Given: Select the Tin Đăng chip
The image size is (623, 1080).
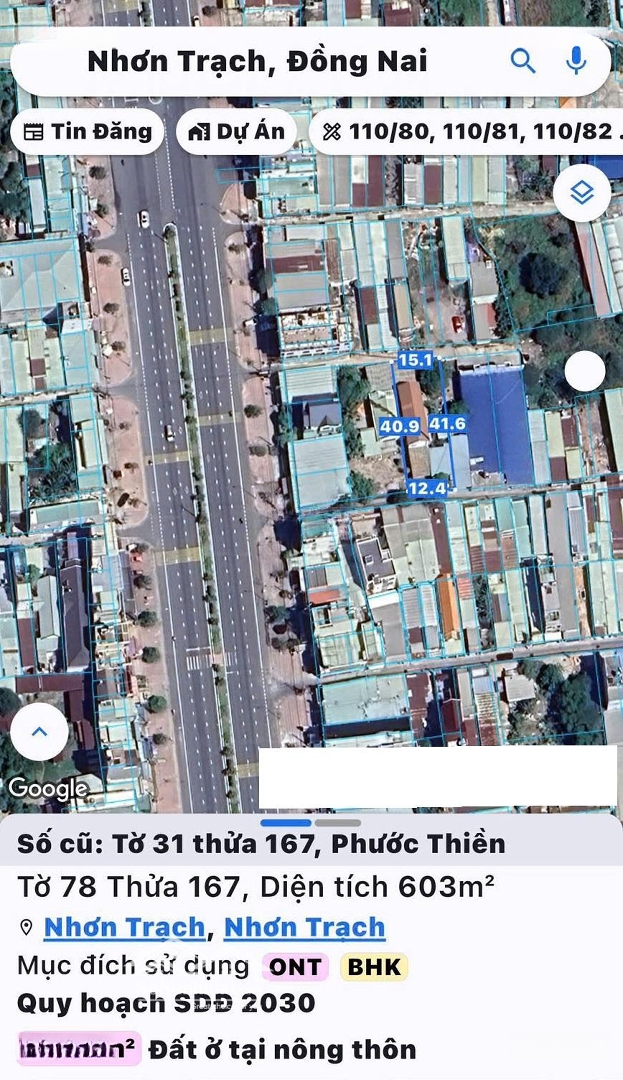Looking at the screenshot, I should 88,132.
